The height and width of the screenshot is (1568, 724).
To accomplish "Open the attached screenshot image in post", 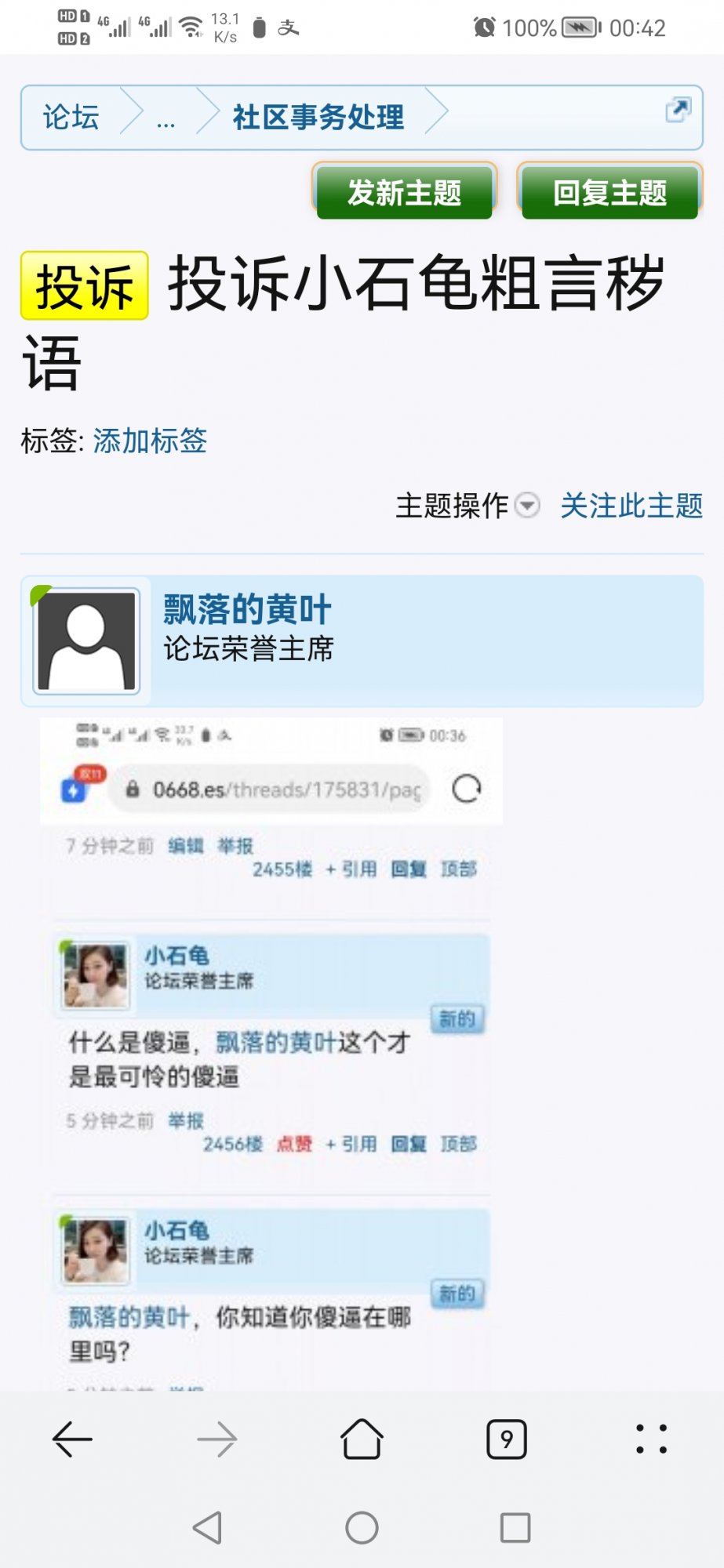I will tap(271, 1051).
